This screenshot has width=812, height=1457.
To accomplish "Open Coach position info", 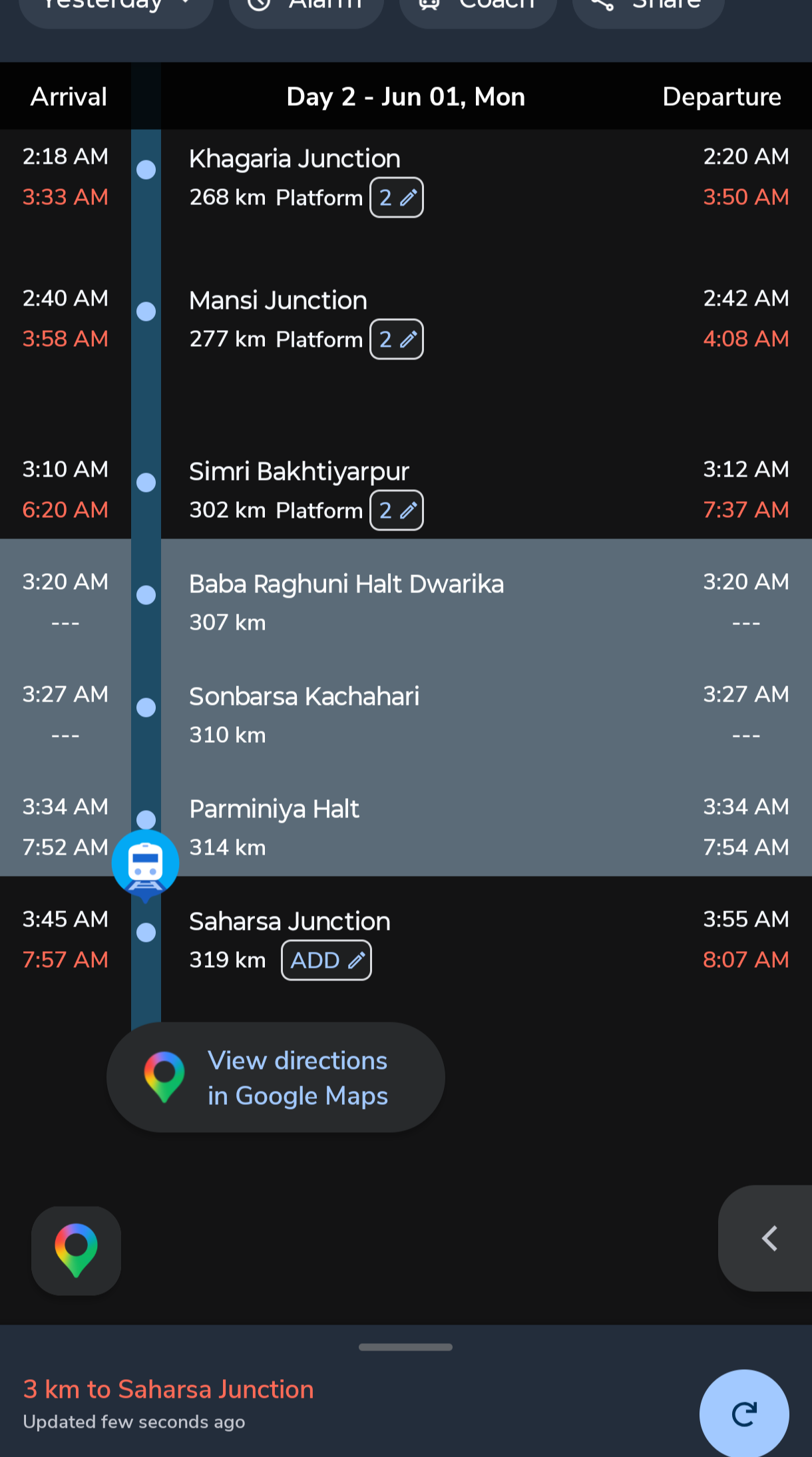I will pyautogui.click(x=477, y=8).
